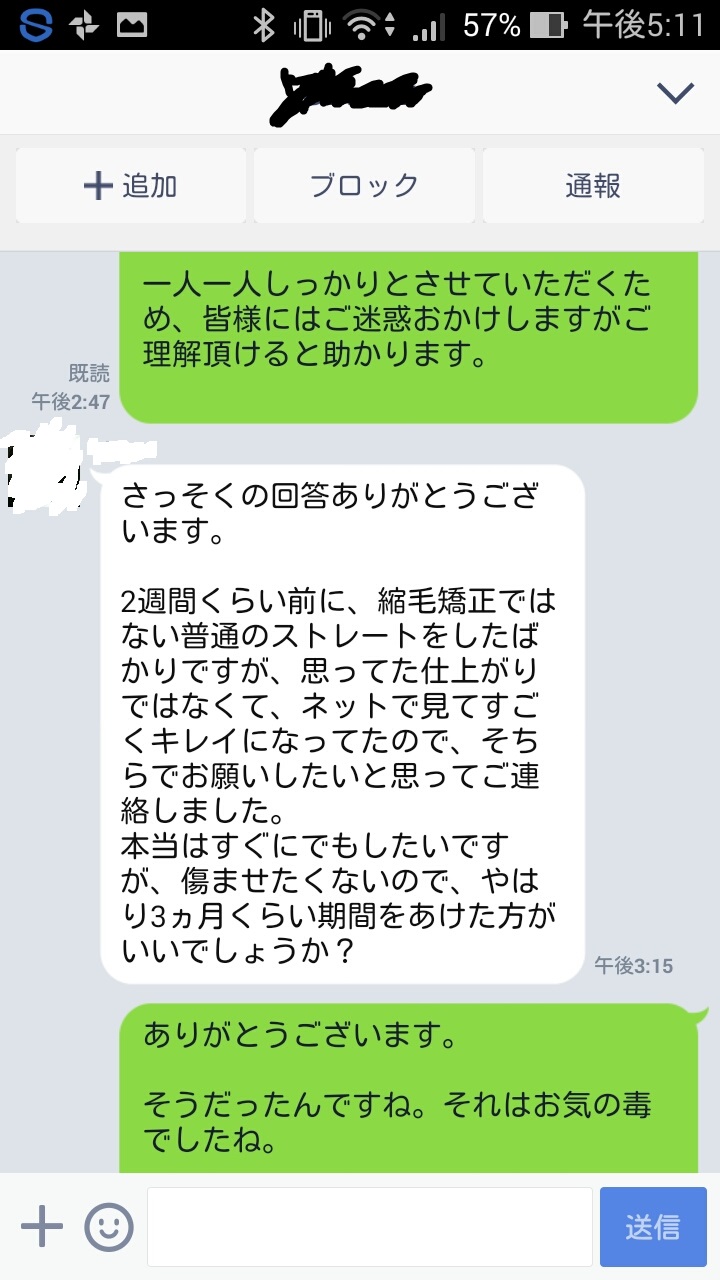This screenshot has height=1280, width=720.
Task: Tap the battery indicator in the status bar
Action: point(551,25)
